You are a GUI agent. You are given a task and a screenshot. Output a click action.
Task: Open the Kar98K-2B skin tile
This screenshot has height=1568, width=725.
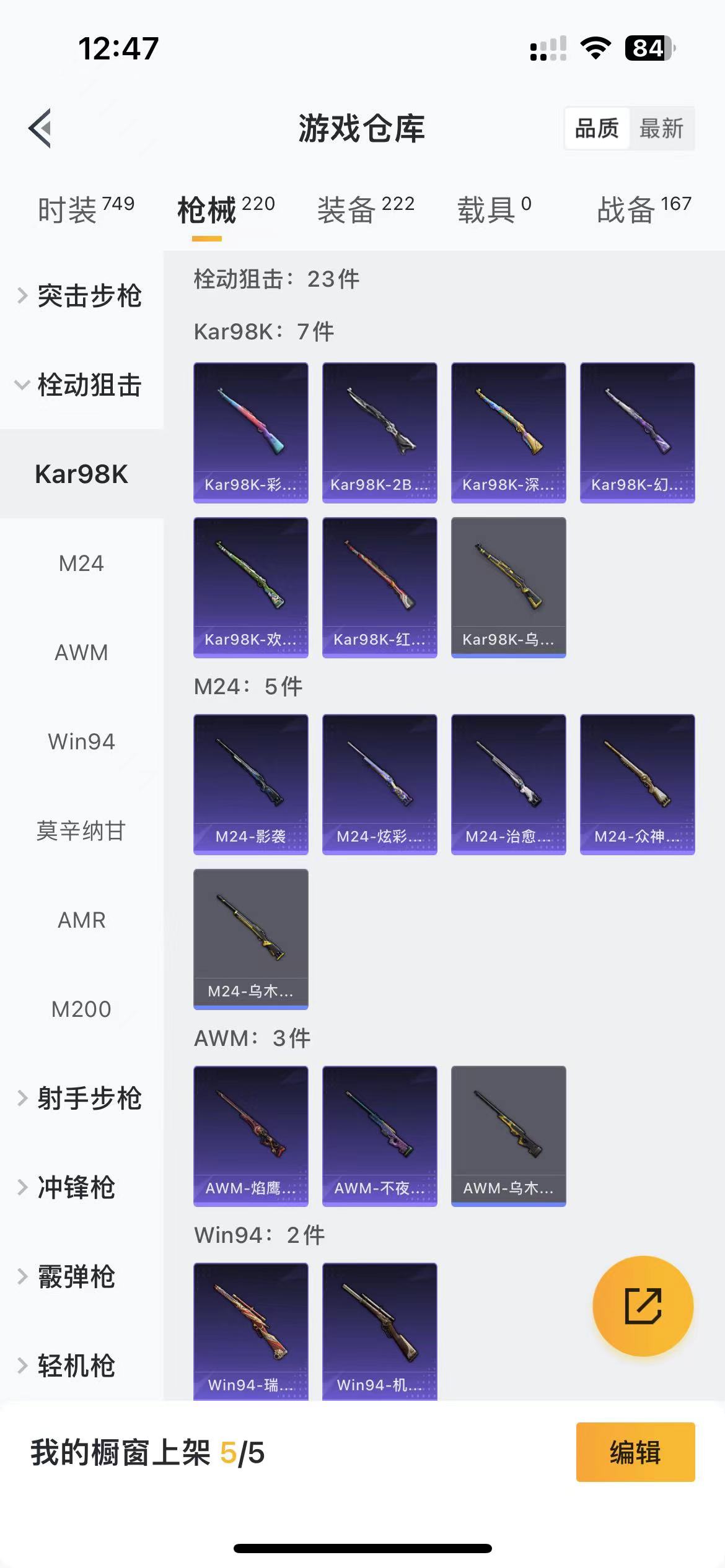379,432
